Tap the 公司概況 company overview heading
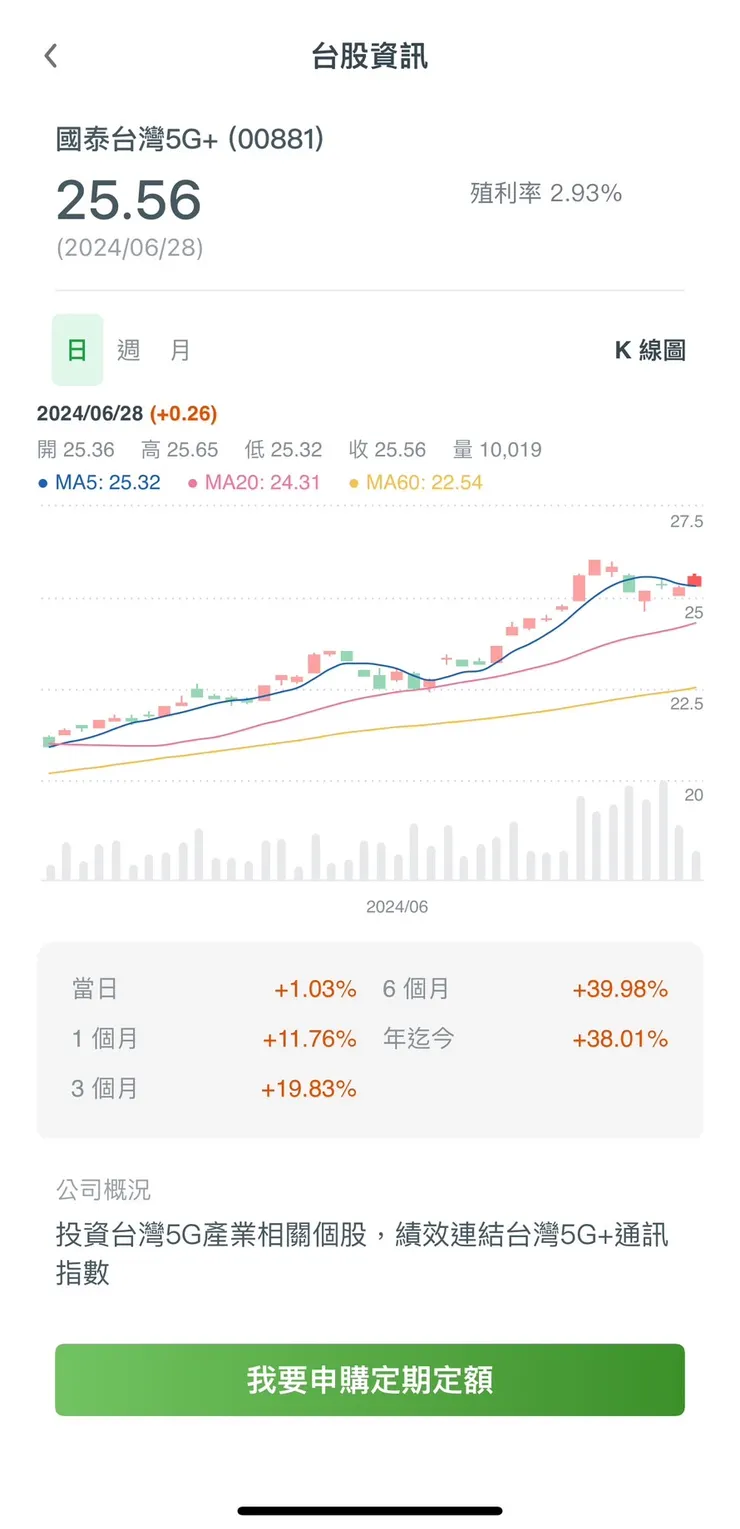Image resolution: width=740 pixels, height=1529 pixels. click(103, 1190)
